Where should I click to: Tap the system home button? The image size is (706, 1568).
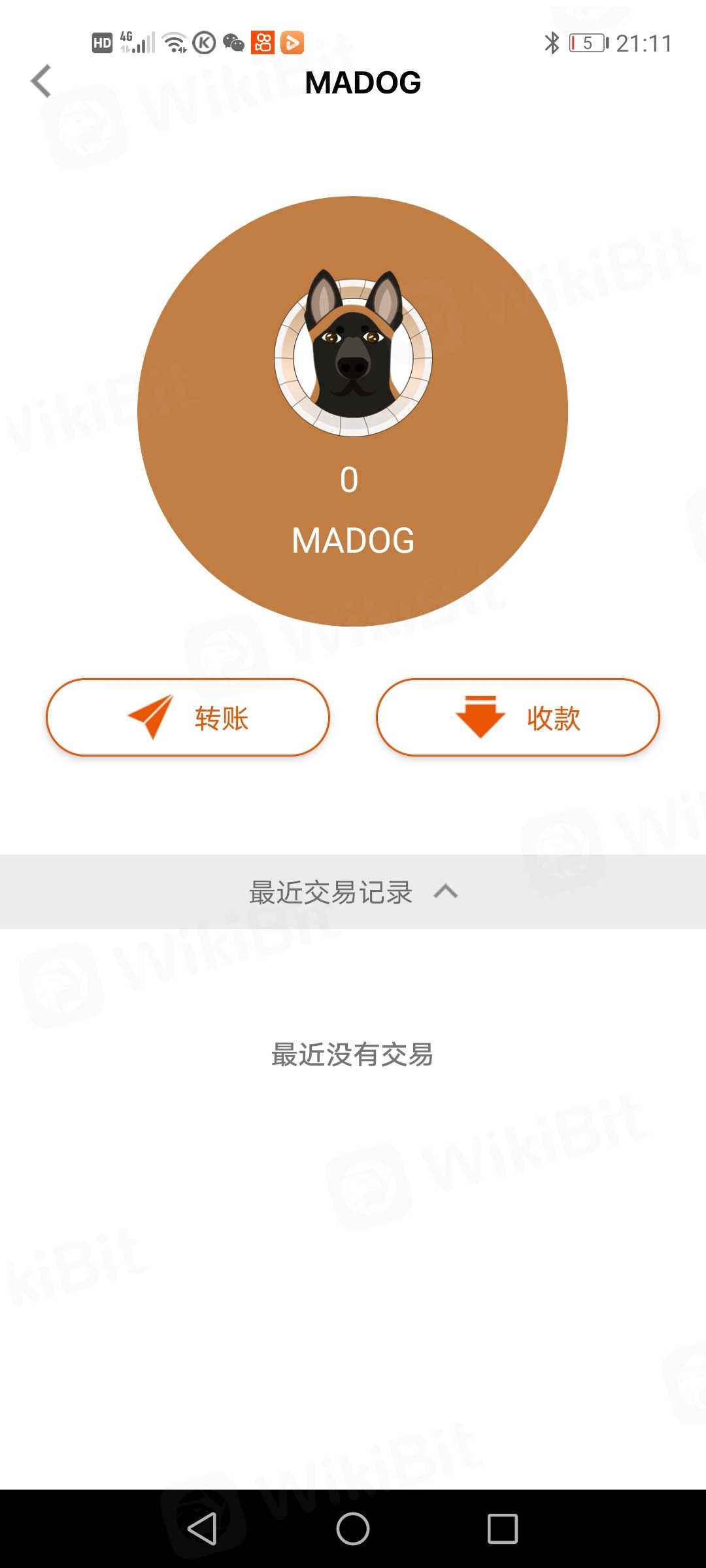tap(353, 1529)
